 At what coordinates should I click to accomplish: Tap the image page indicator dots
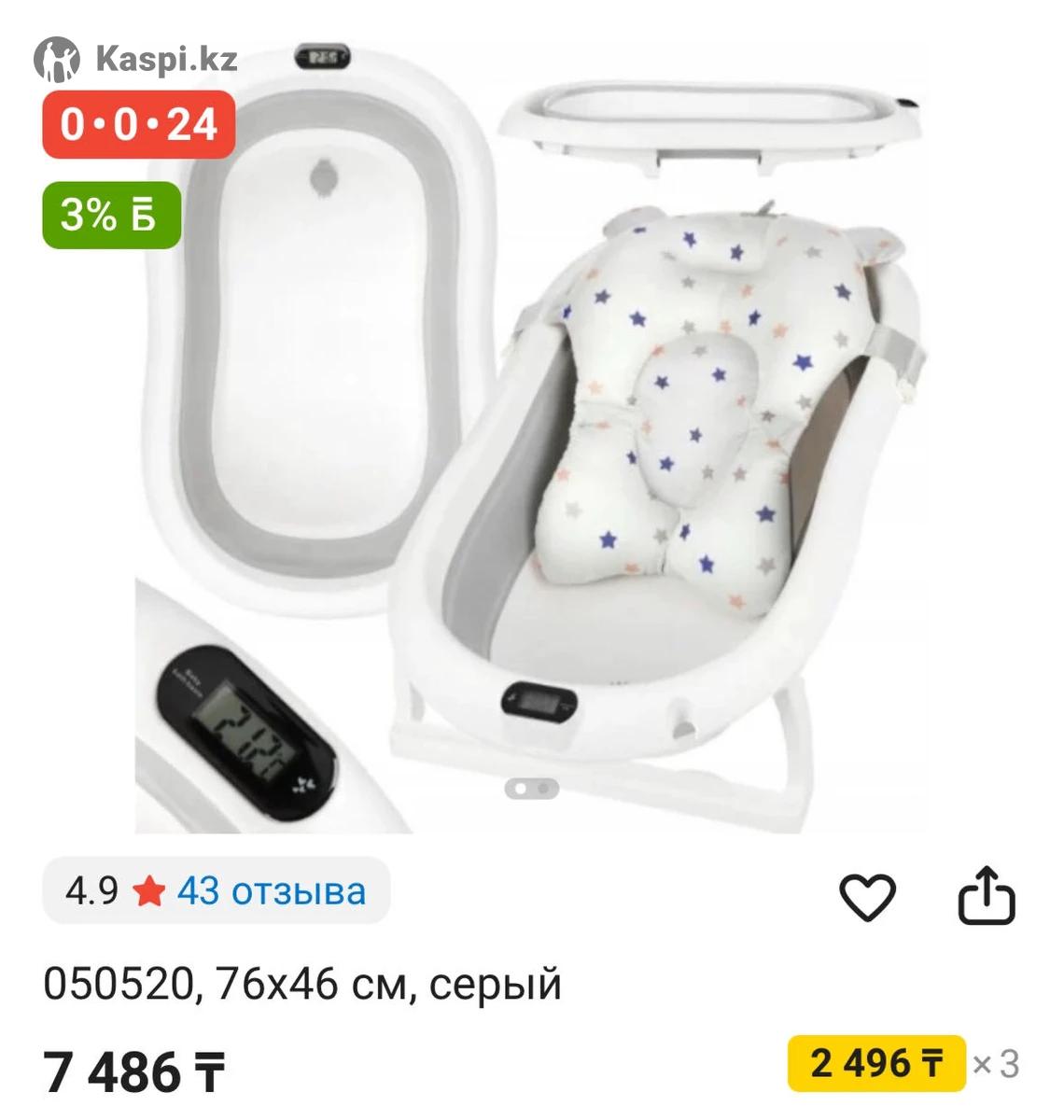pos(532,789)
